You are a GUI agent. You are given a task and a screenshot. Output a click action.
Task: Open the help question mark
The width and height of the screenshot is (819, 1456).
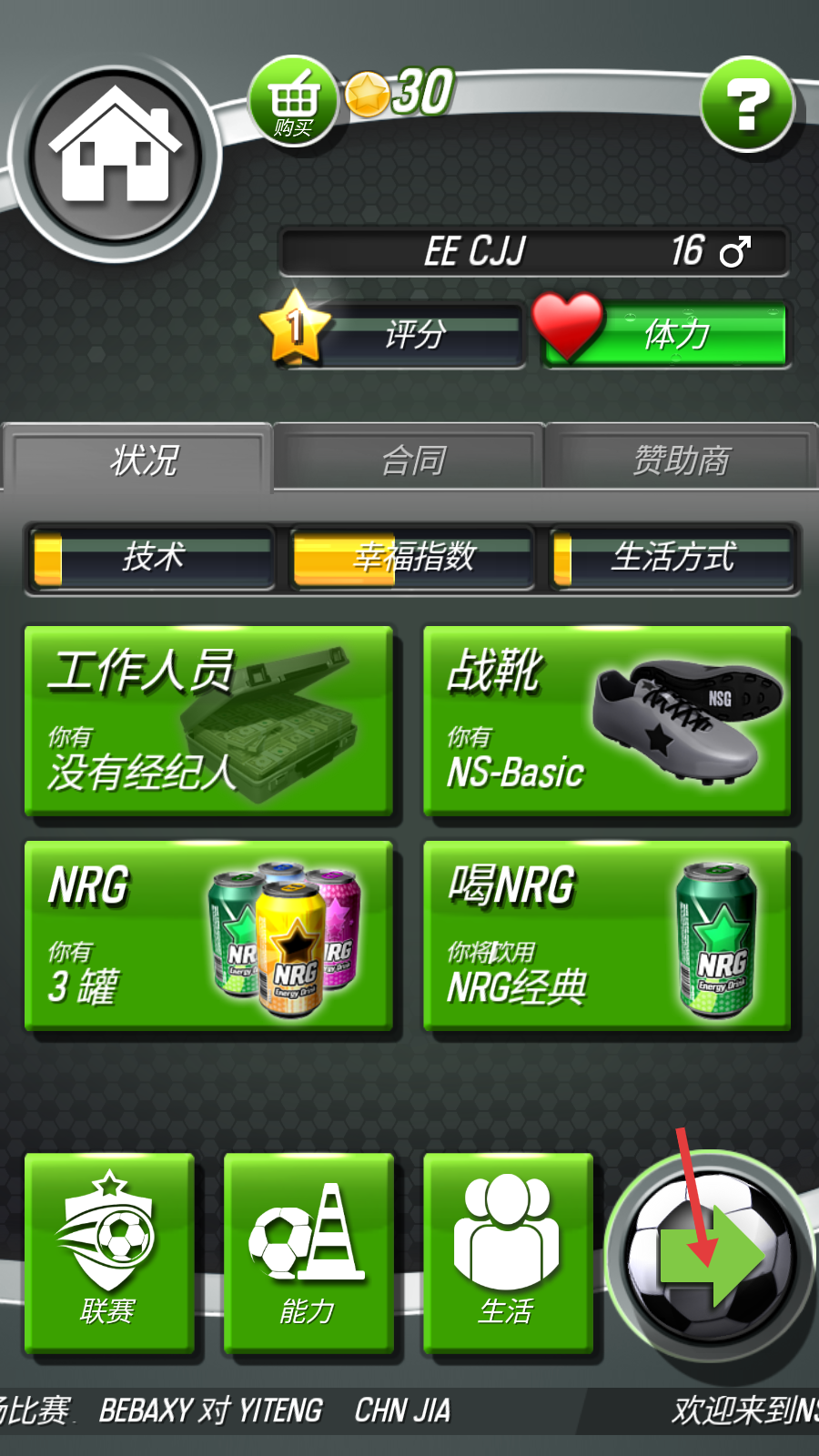(748, 106)
